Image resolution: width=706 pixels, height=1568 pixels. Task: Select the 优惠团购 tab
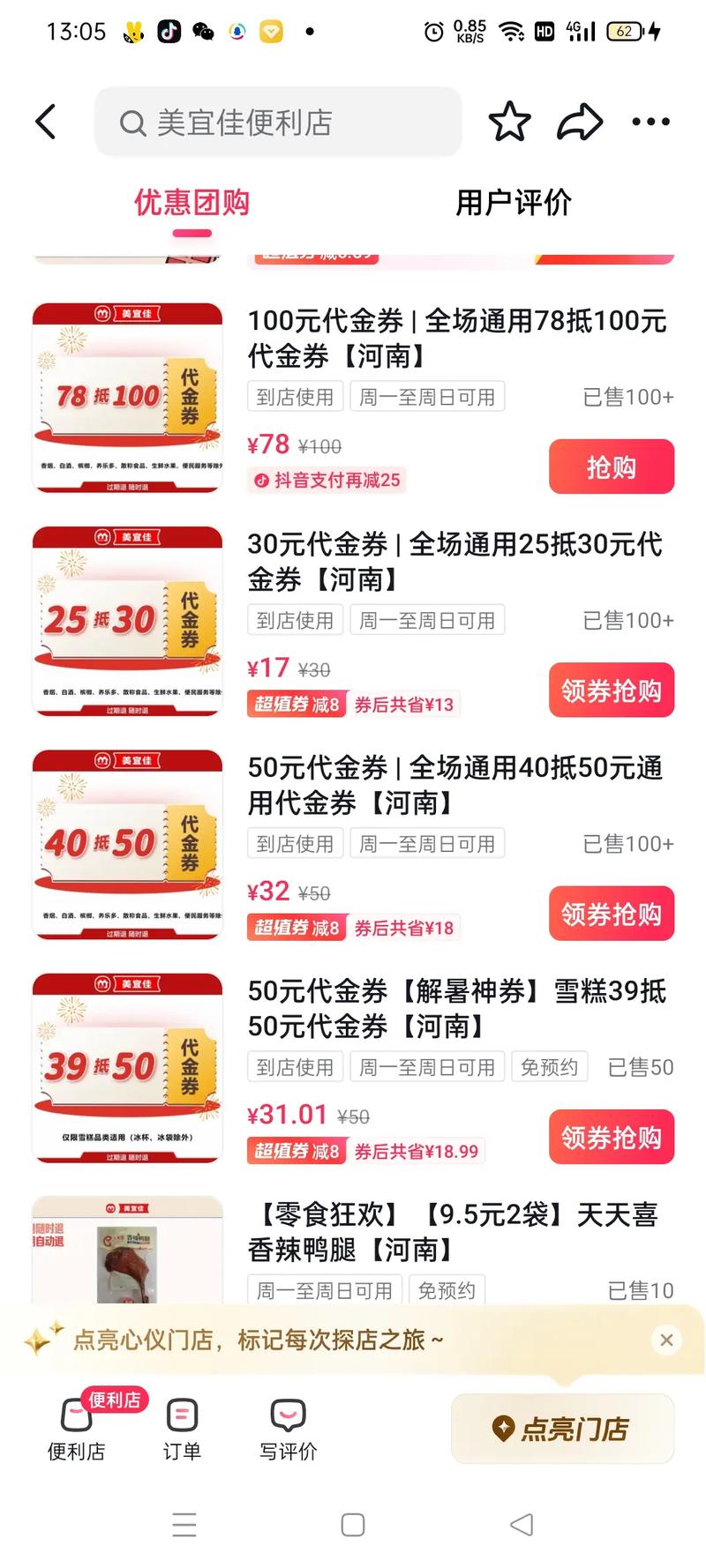click(192, 203)
